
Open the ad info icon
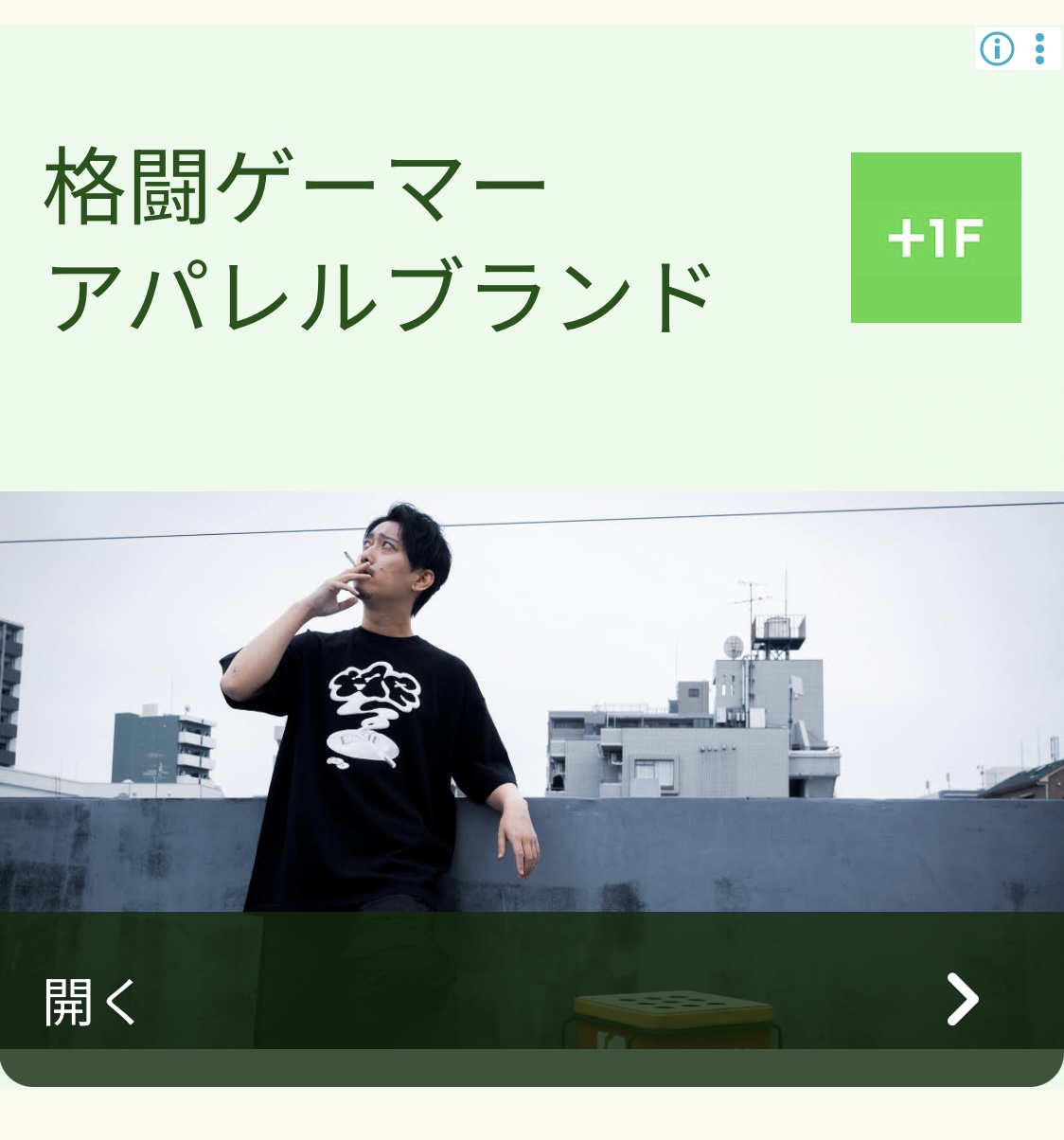point(997,48)
